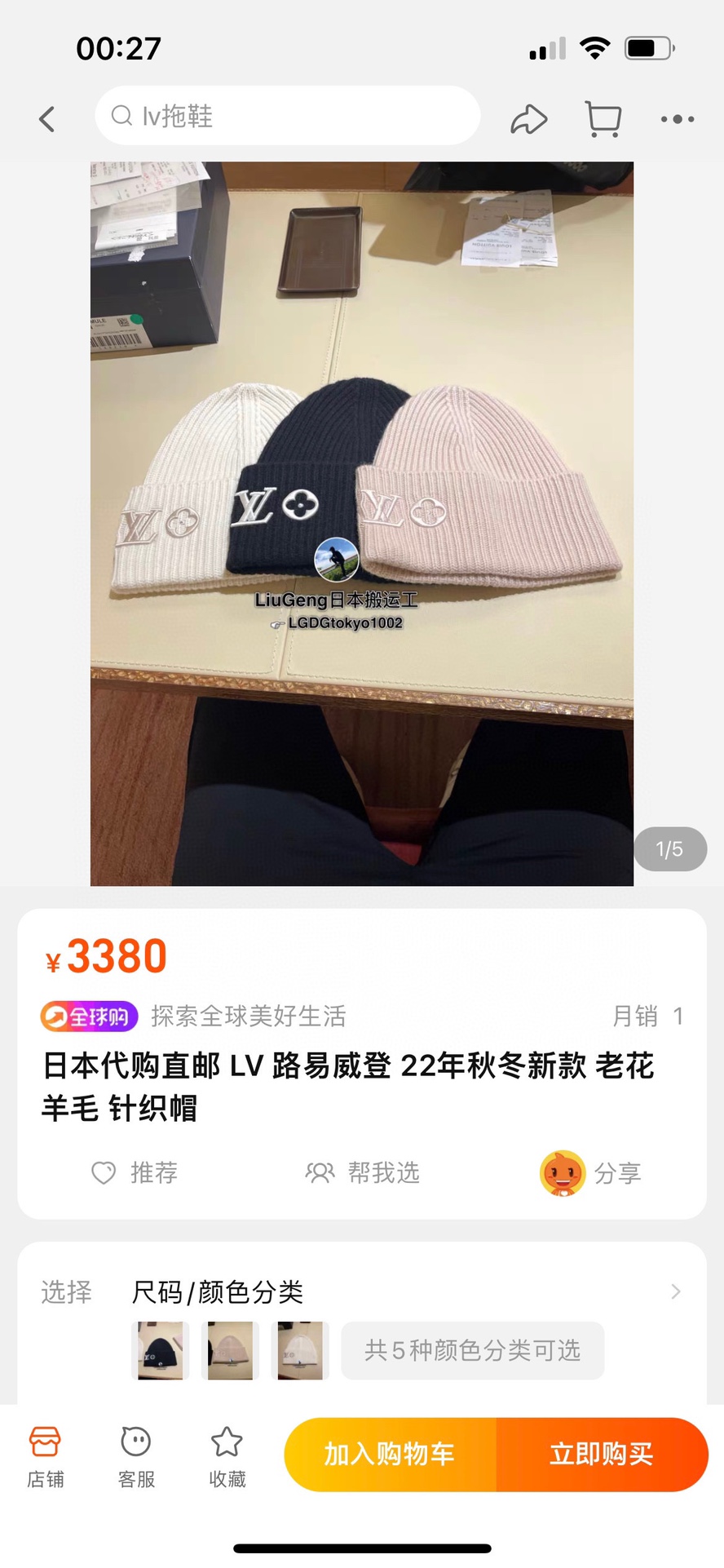Tap 推荐 to recommend this item
724x1568 pixels.
[x=135, y=1172]
